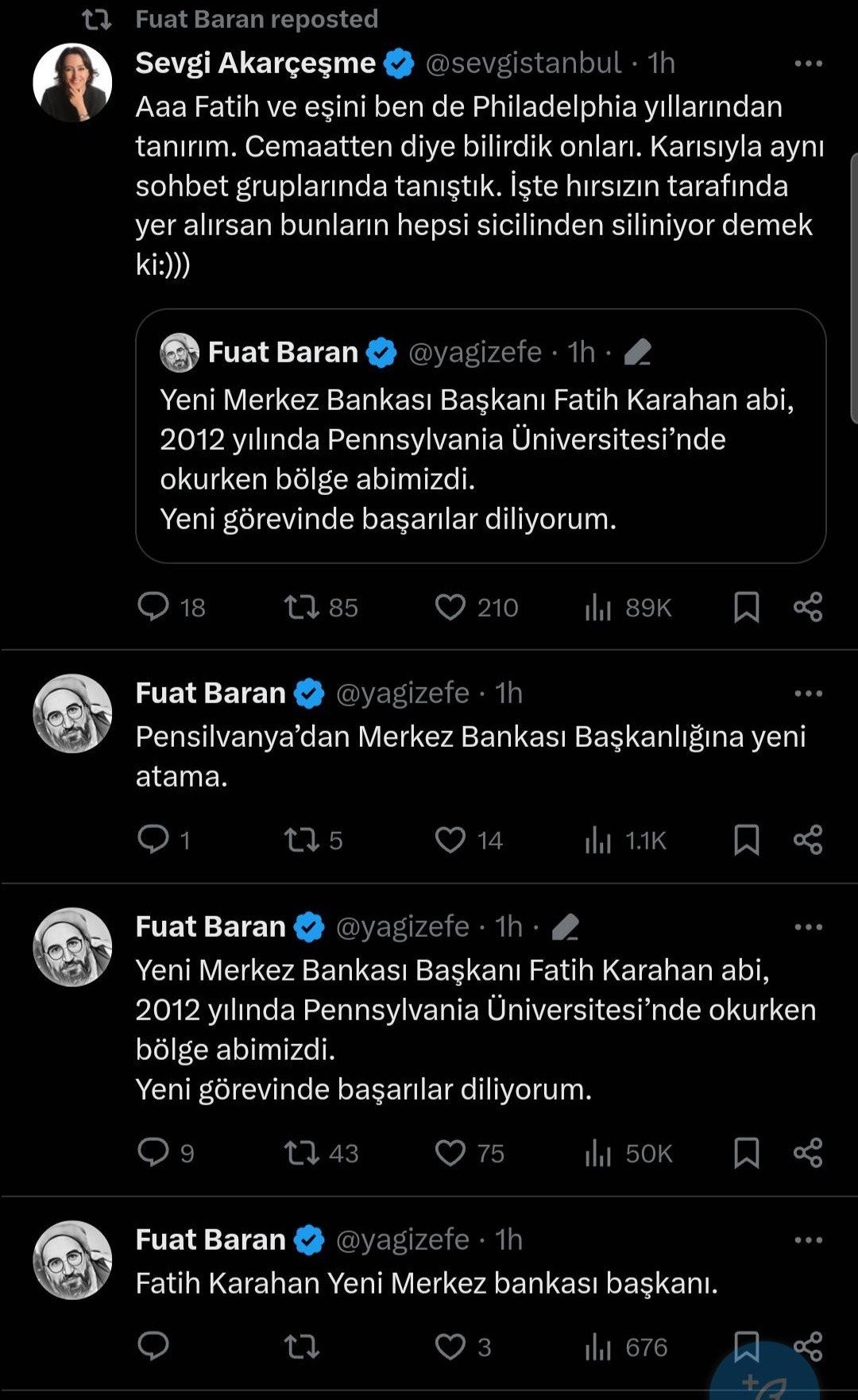Like the 'Pensilvanya'dan Merkez Bankası' tweet
The height and width of the screenshot is (1400, 858).
450,840
